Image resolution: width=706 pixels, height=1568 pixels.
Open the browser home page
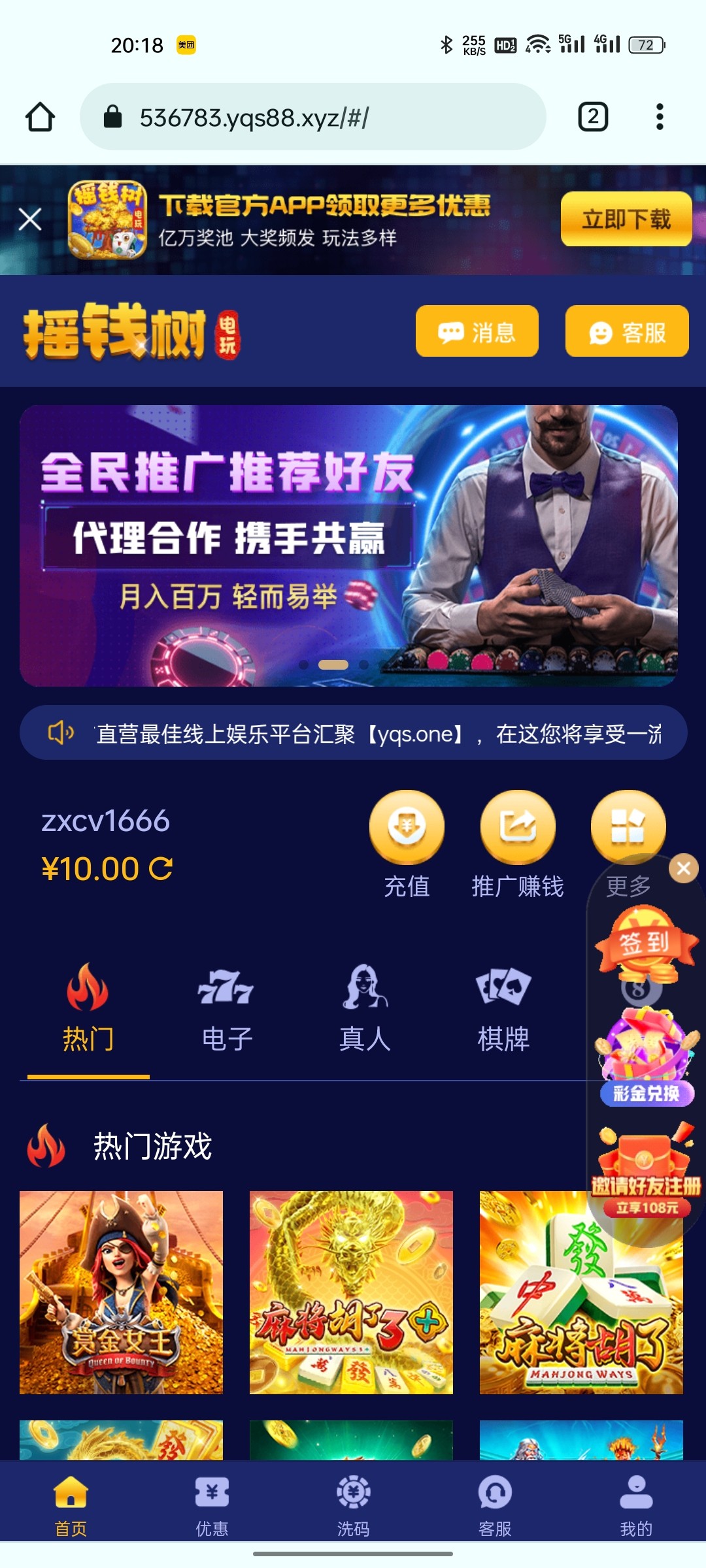point(40,118)
